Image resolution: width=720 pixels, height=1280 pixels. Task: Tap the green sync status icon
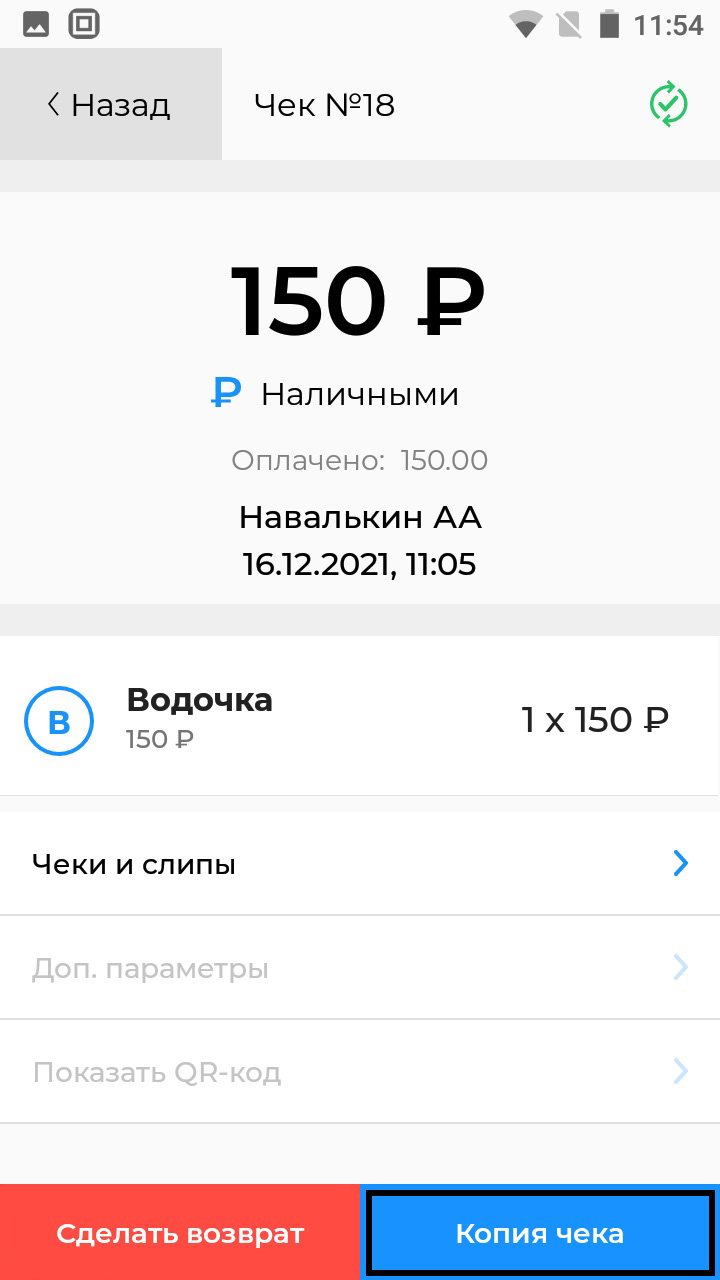point(668,104)
